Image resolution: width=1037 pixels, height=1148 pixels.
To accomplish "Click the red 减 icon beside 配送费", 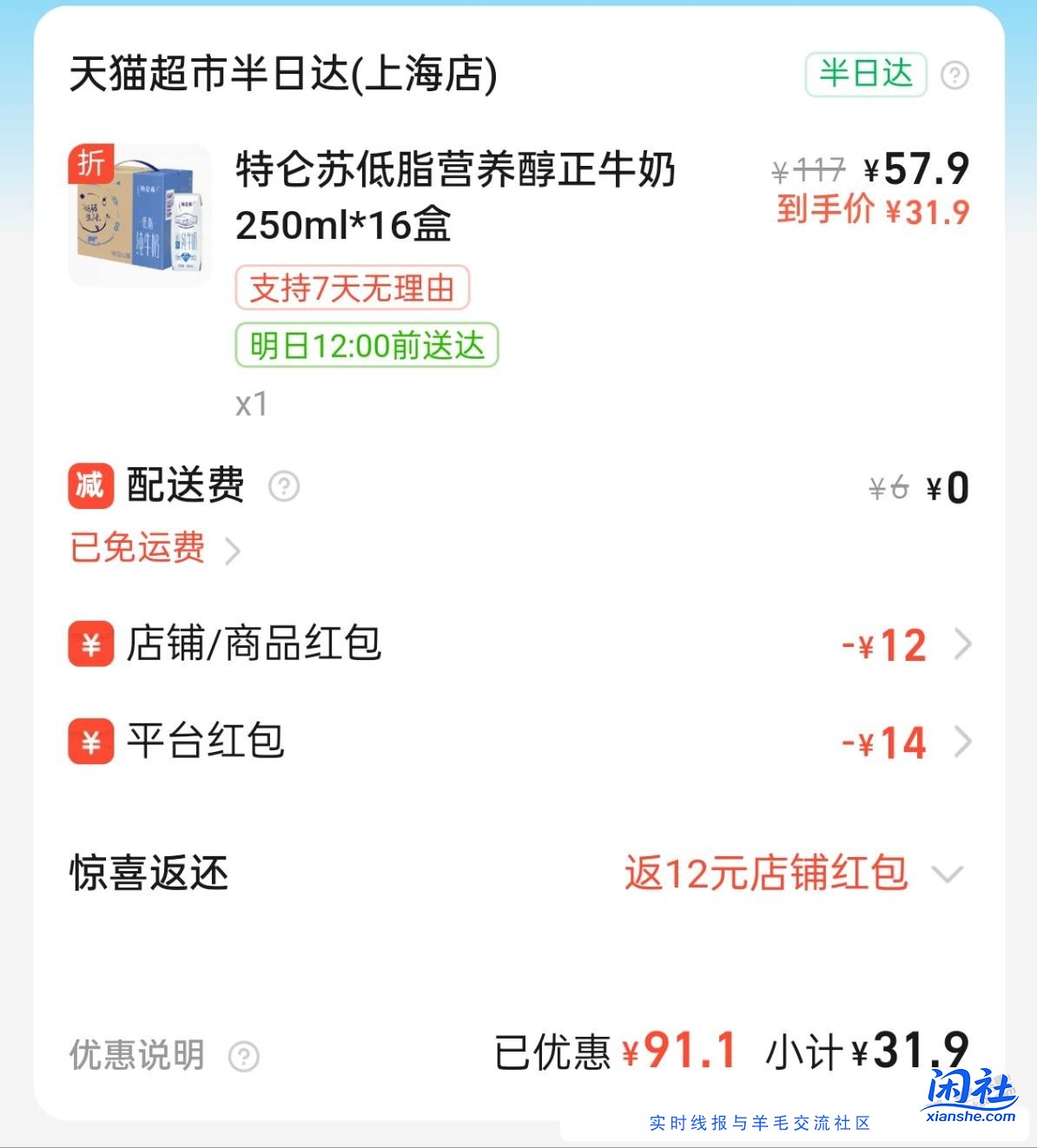I will (89, 486).
